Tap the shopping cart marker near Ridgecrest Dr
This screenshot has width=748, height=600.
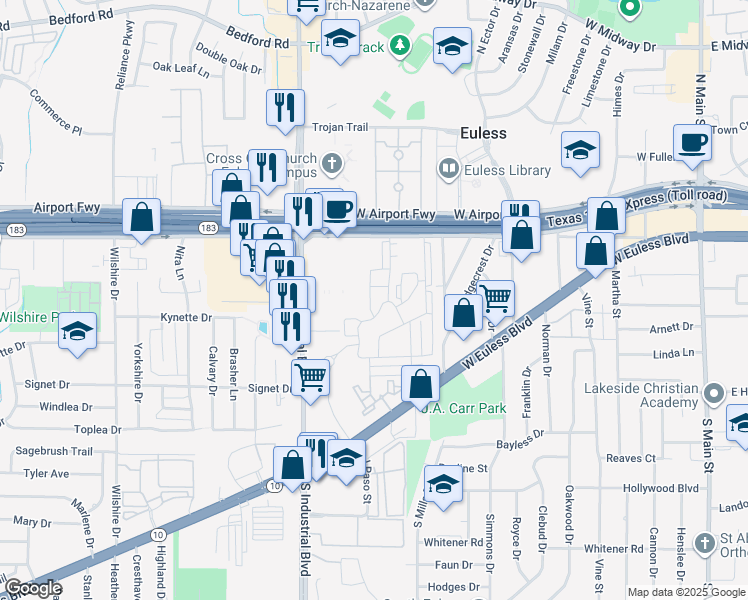495,298
